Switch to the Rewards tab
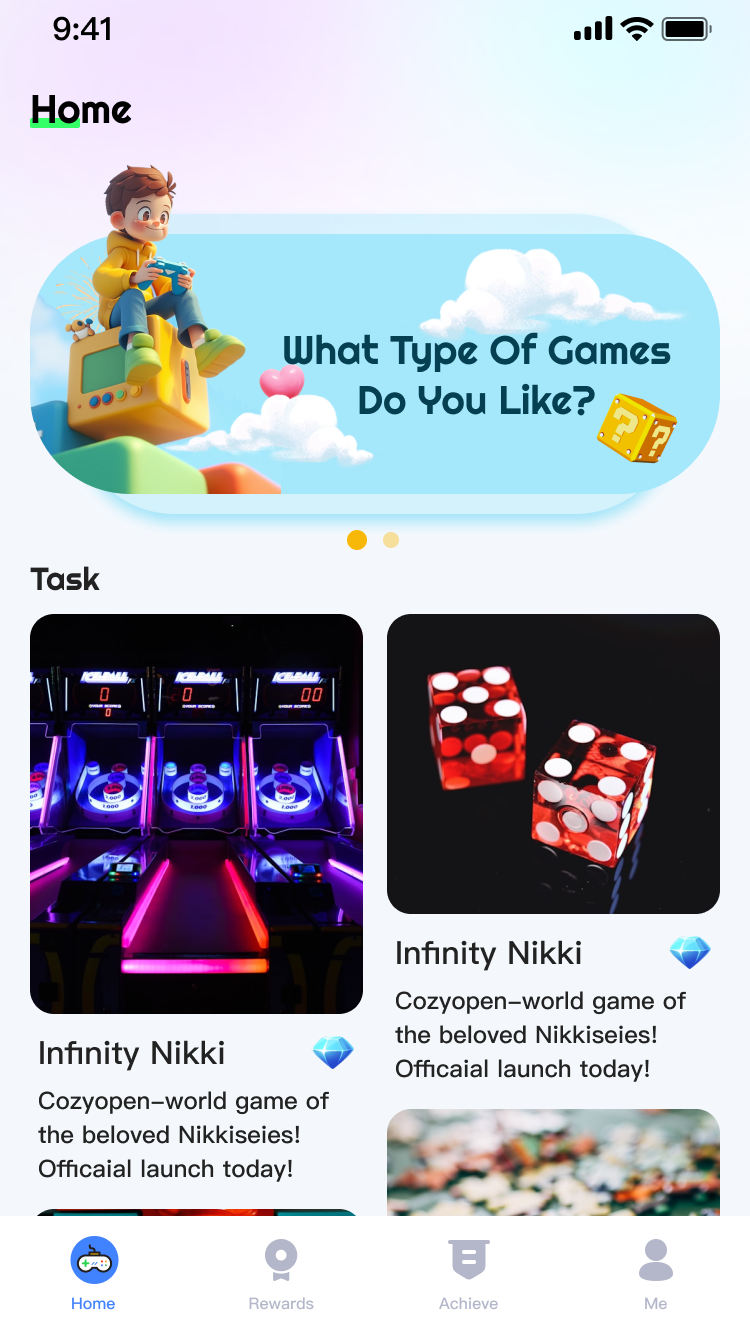 coord(281,1274)
